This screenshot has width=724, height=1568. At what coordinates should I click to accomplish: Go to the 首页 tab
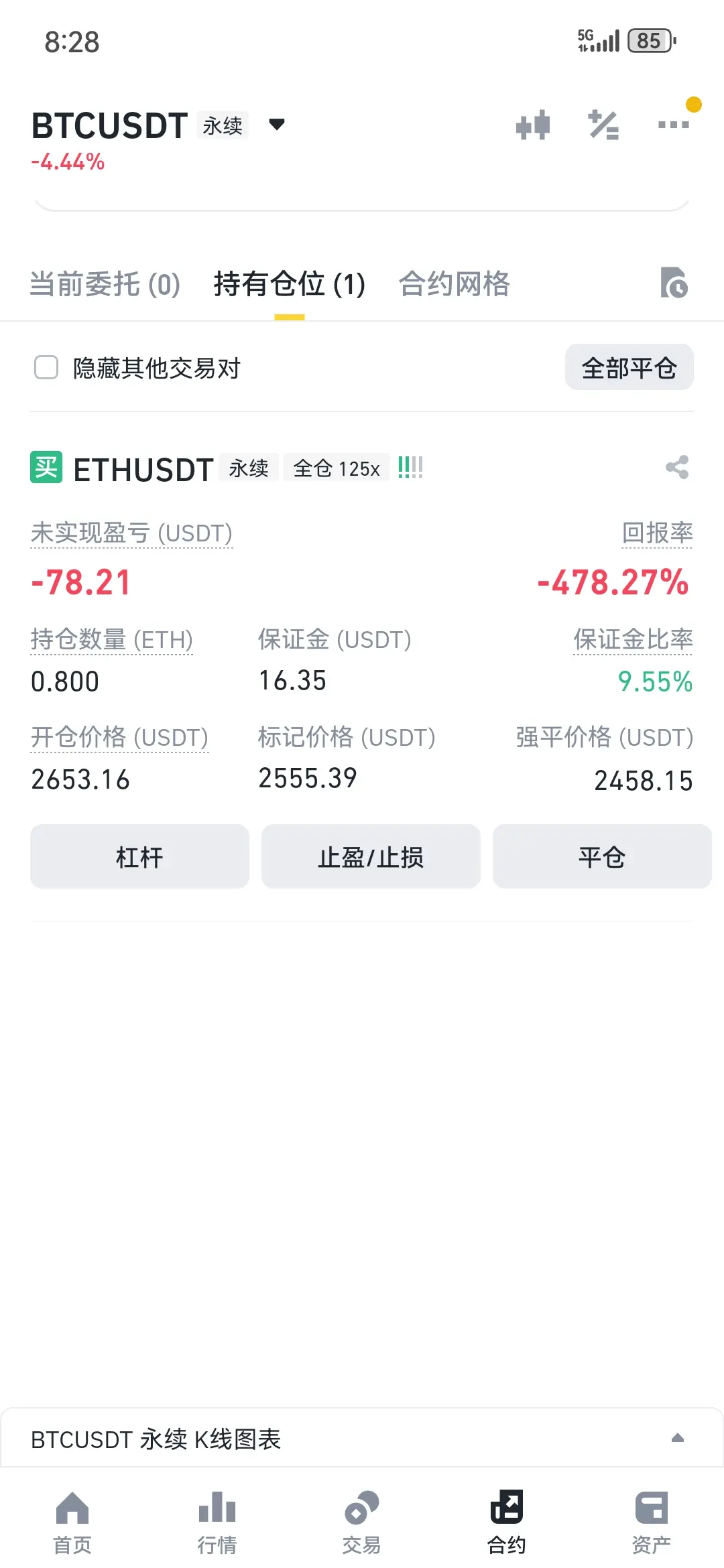click(72, 1522)
